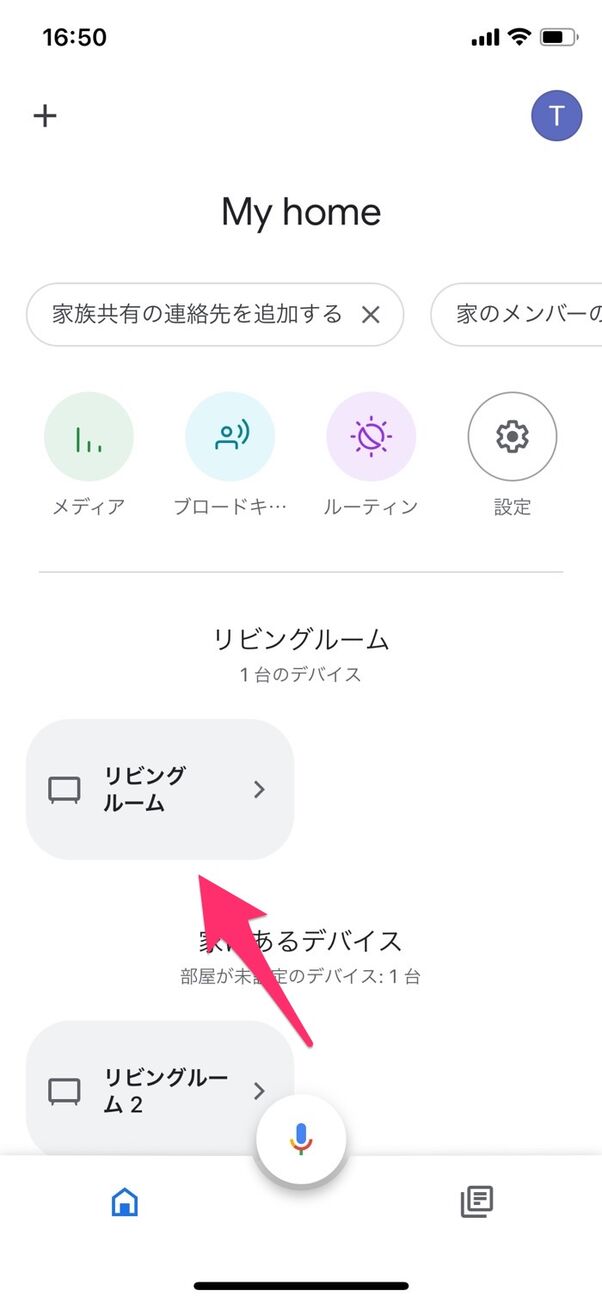Open the リビングルーム 2 device card
Image resolution: width=602 pixels, height=1303 pixels.
click(159, 1090)
